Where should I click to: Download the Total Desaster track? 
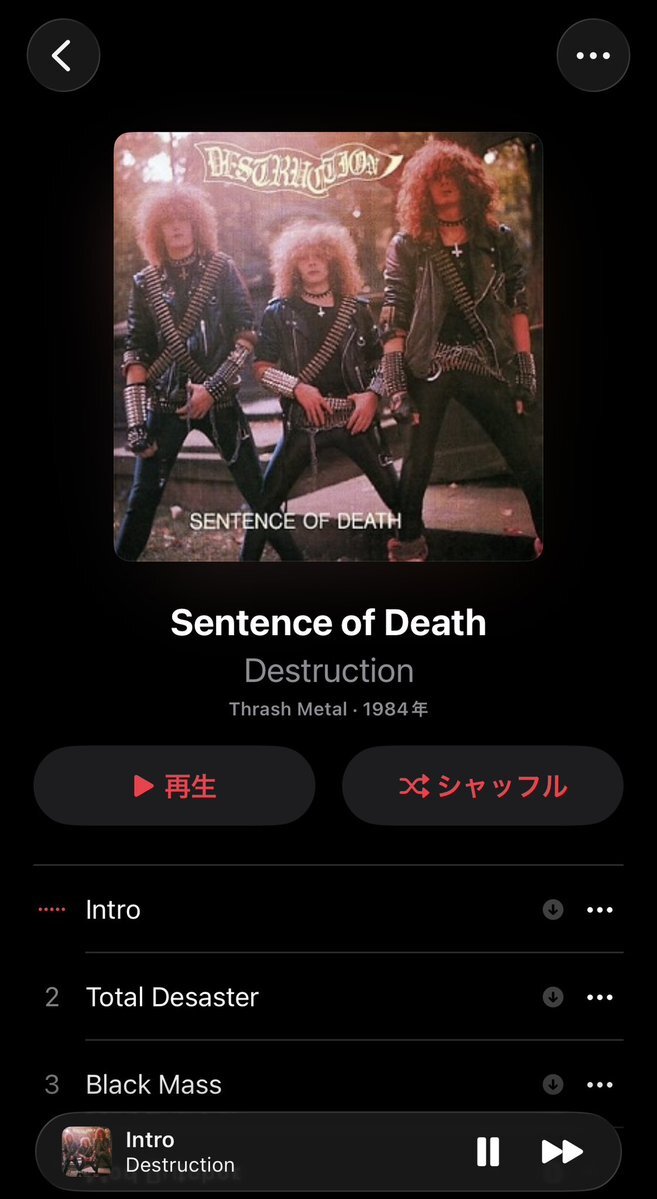553,997
